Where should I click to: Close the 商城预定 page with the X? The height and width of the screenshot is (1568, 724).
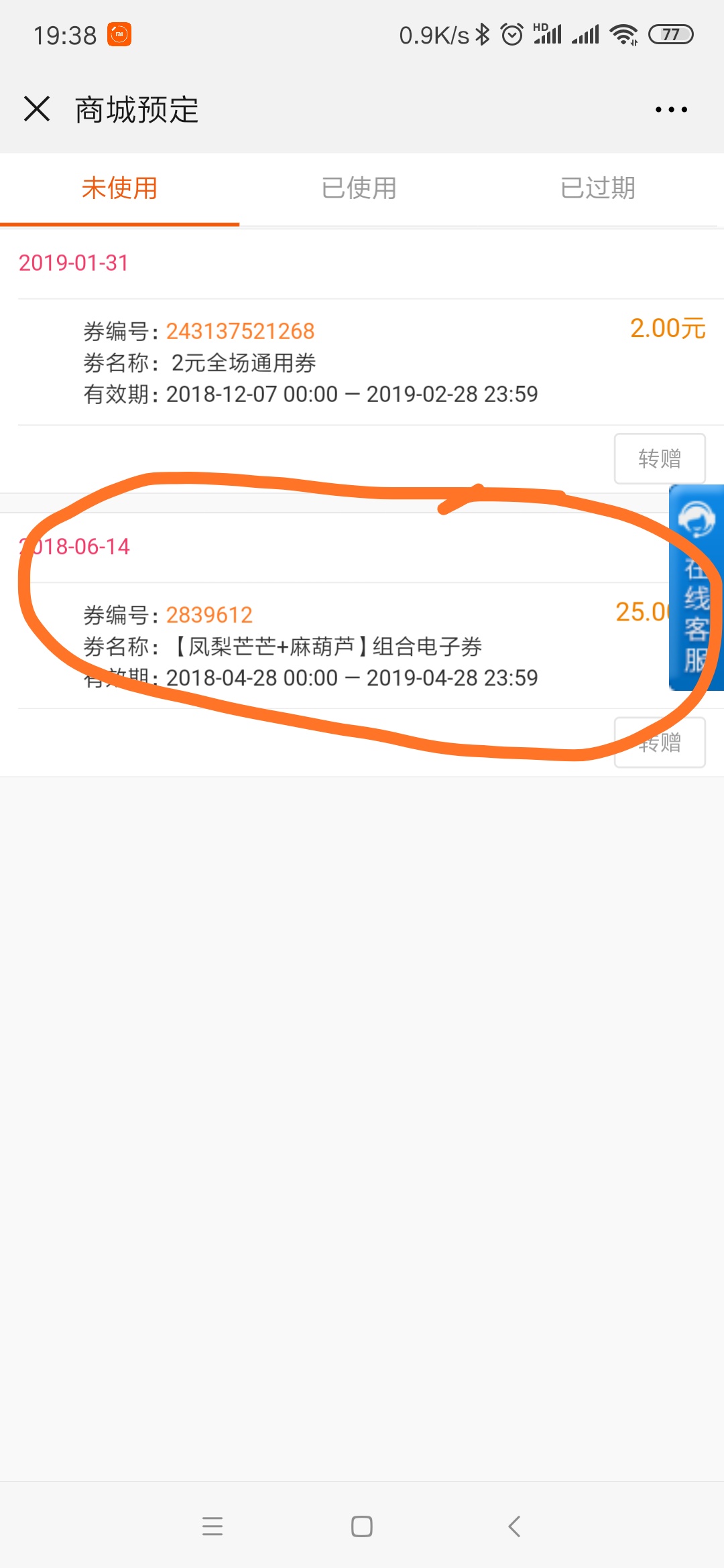pos(37,109)
